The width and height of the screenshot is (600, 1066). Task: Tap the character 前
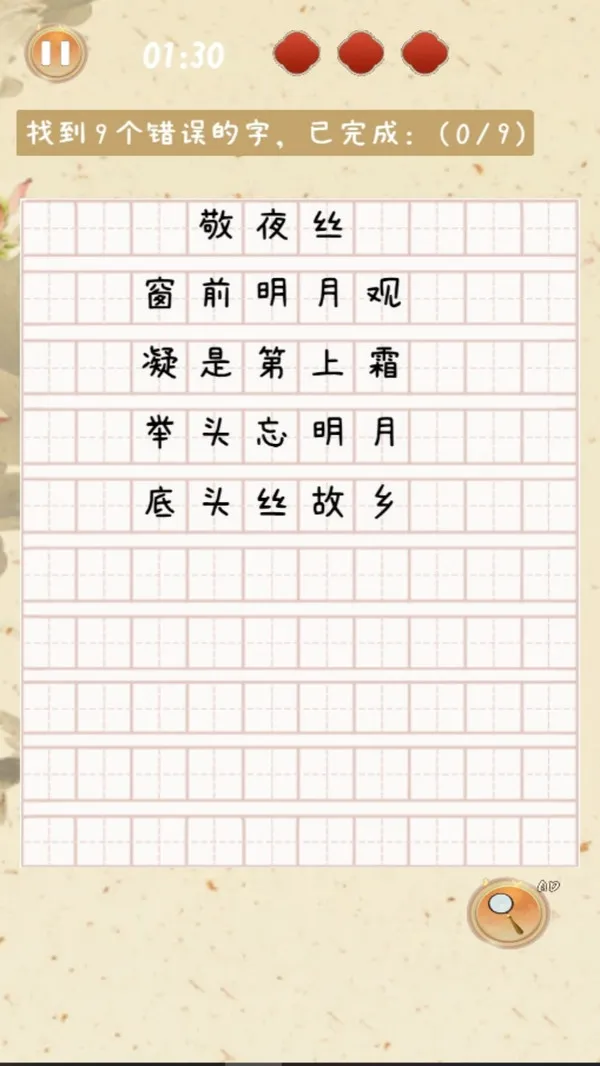click(x=215, y=295)
